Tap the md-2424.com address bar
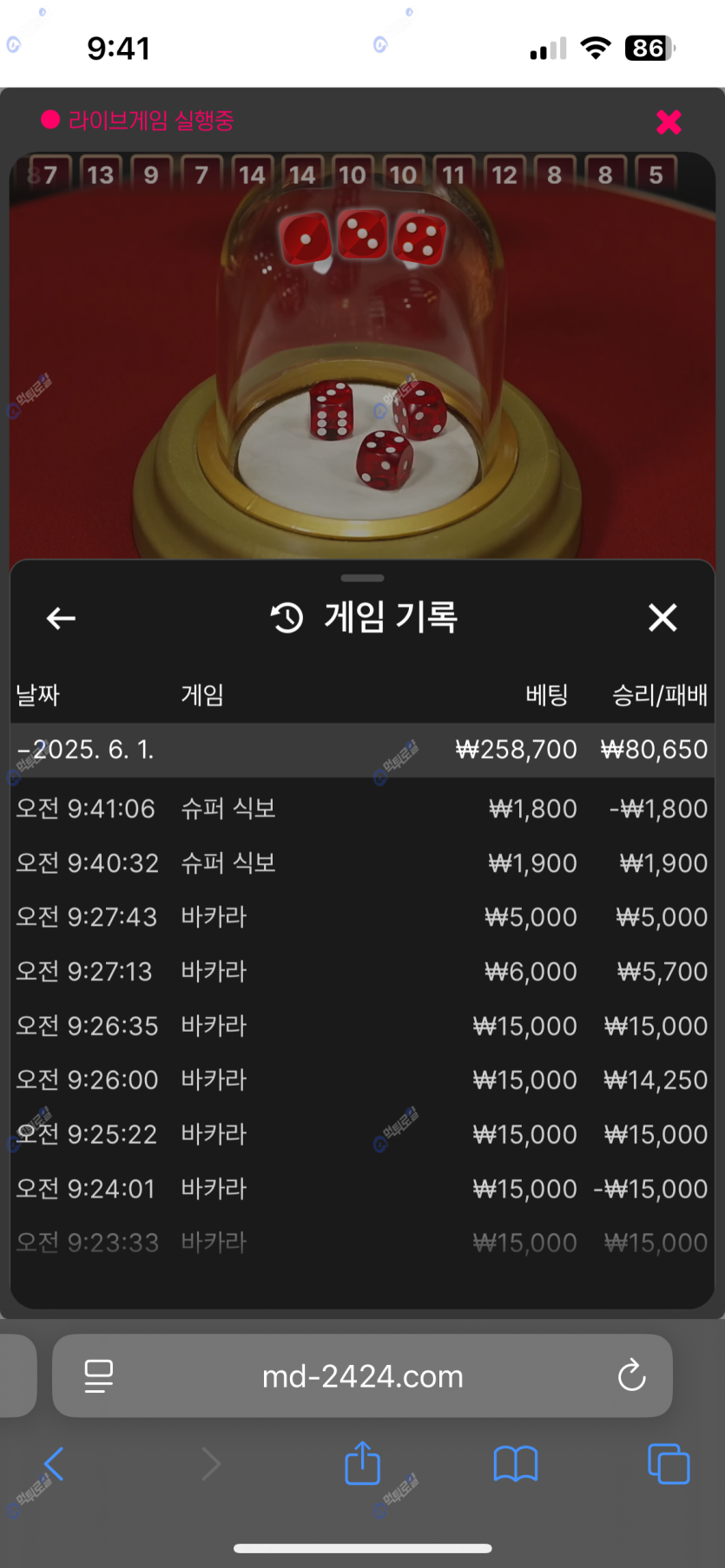This screenshot has width=725, height=1568. 363,1376
